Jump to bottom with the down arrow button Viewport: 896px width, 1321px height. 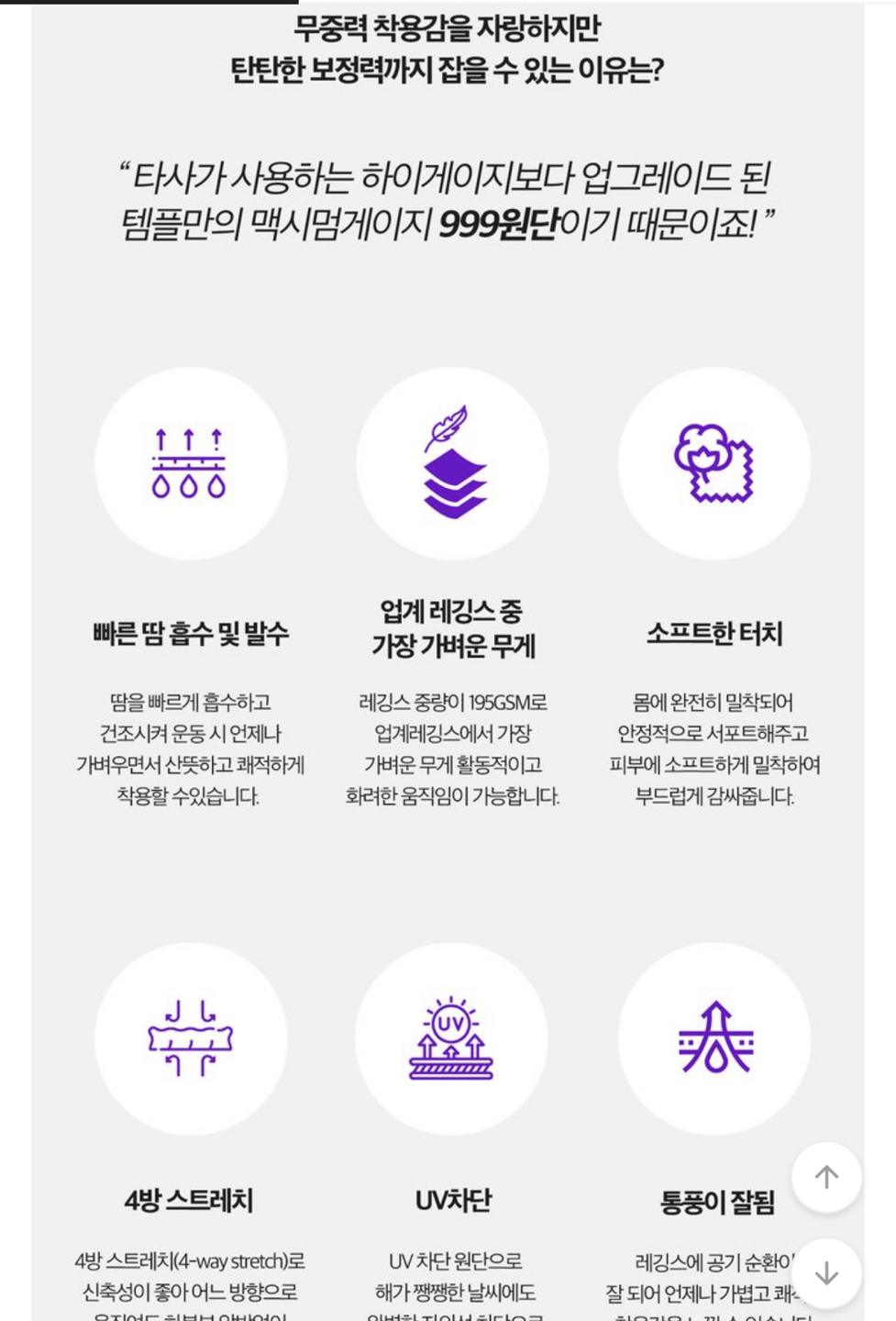(x=826, y=1273)
